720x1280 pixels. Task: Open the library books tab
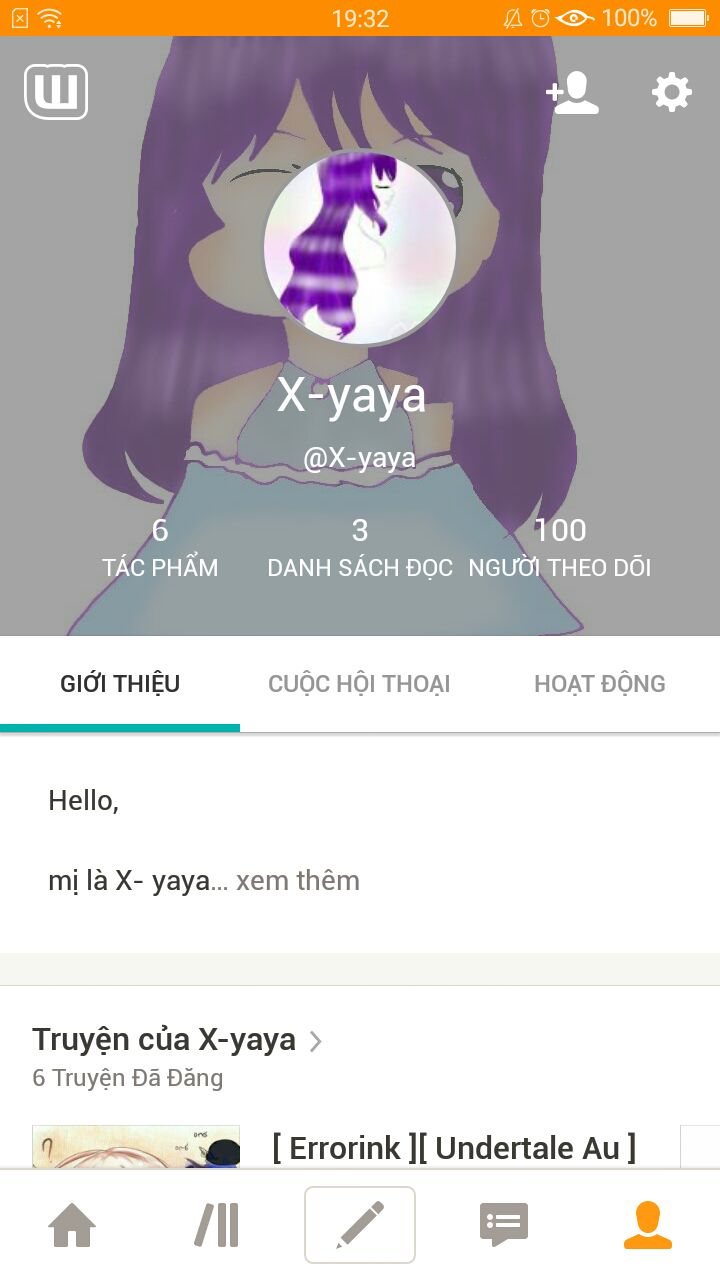click(216, 1225)
